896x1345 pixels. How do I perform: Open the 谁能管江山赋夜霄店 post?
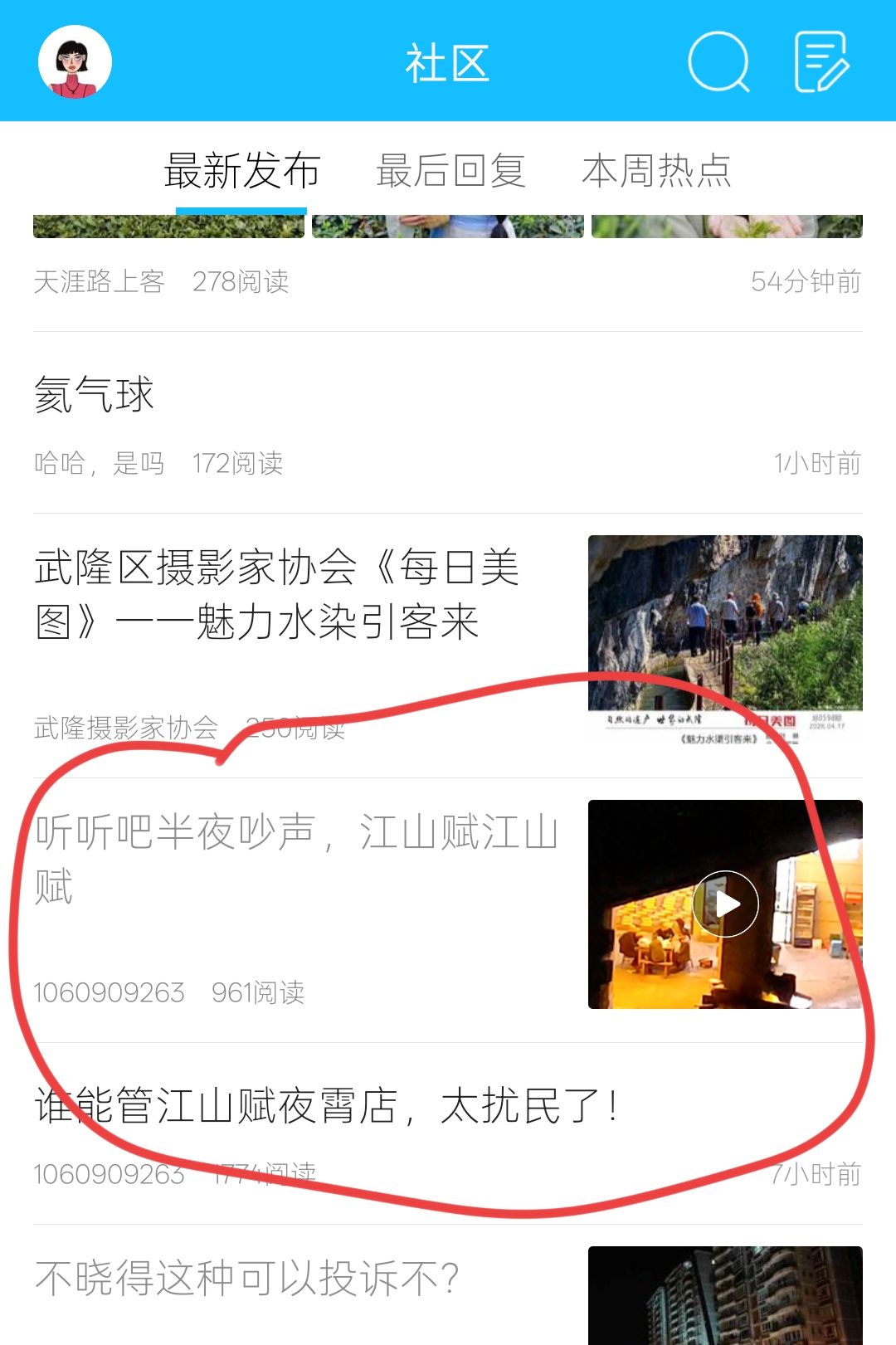327,1106
